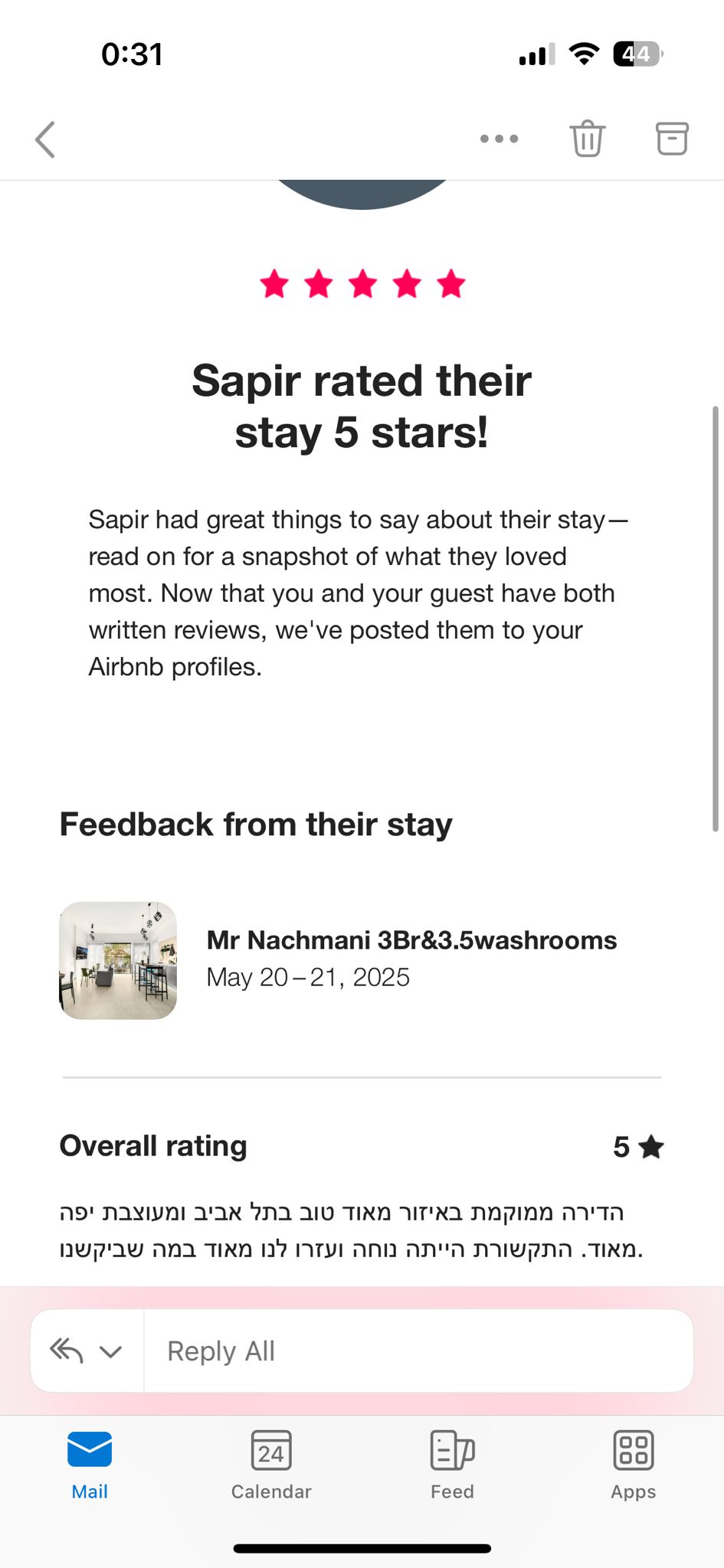Viewport: 724px width, 1568px height.
Task: Select the Mail tab
Action: [90, 1464]
